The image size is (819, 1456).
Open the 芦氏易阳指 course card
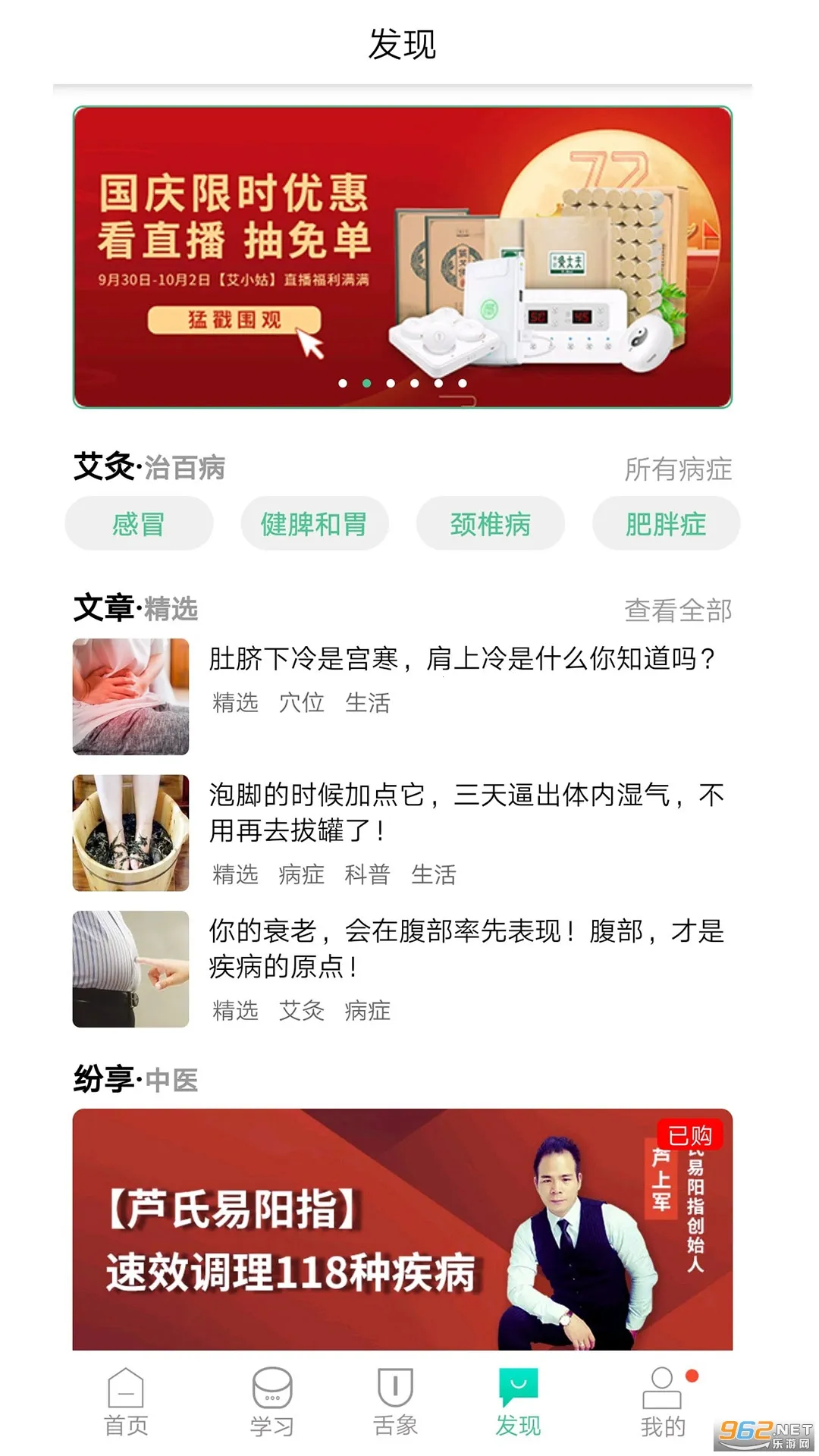tap(402, 1228)
